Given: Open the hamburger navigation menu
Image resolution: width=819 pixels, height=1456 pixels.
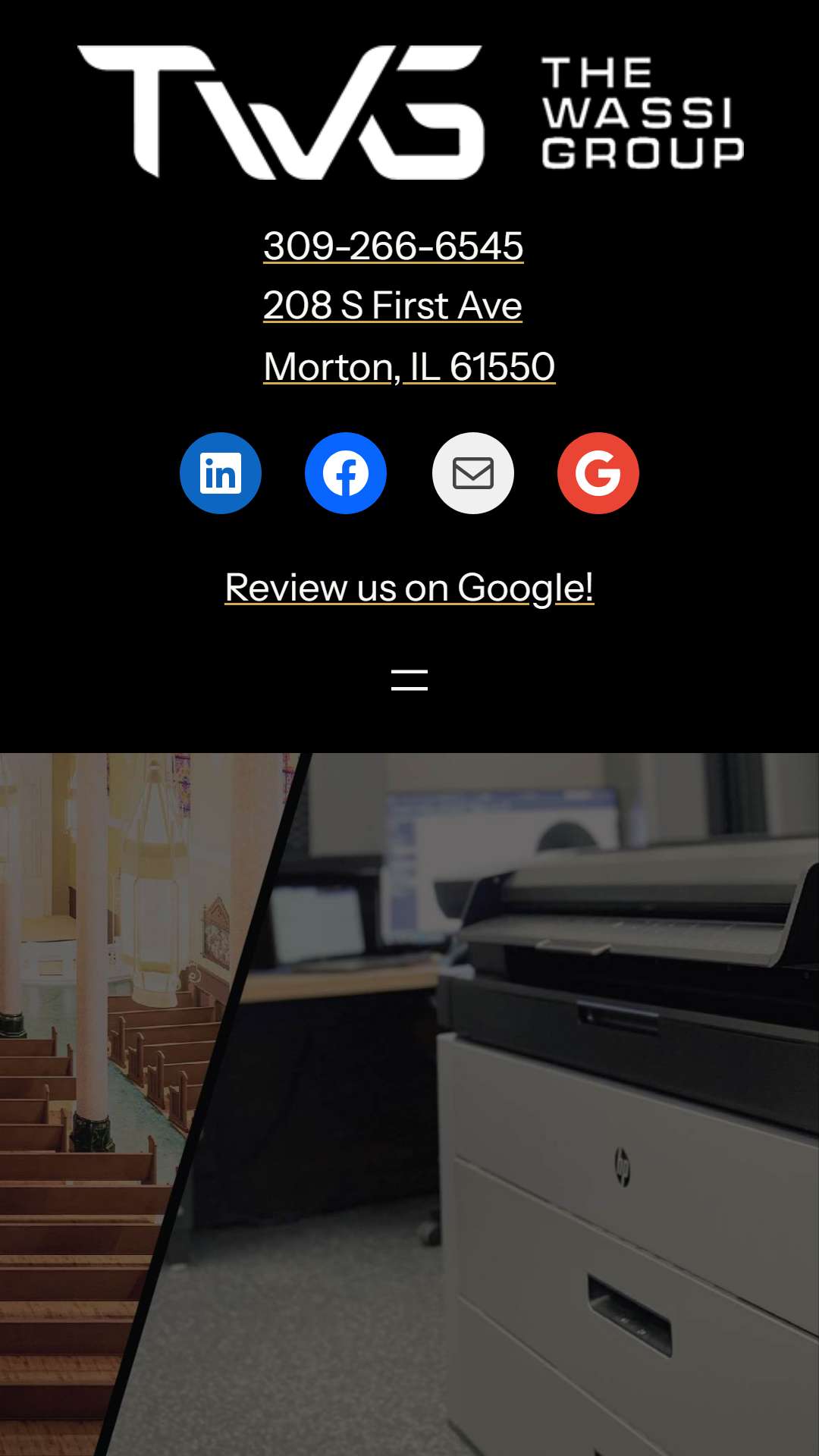Looking at the screenshot, I should click(409, 680).
